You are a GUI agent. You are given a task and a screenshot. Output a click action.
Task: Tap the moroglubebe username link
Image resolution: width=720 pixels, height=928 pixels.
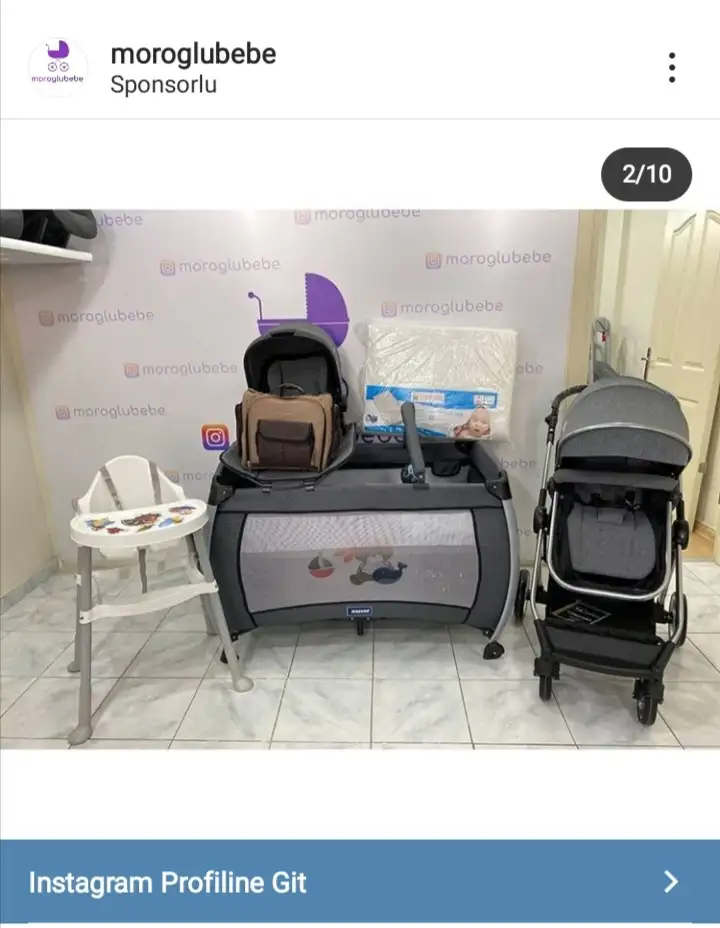pyautogui.click(x=193, y=53)
